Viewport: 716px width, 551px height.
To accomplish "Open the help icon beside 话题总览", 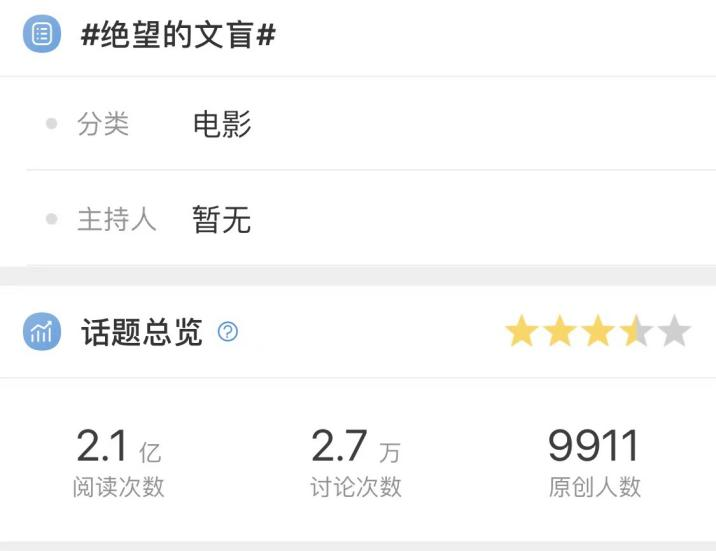I will click(228, 332).
